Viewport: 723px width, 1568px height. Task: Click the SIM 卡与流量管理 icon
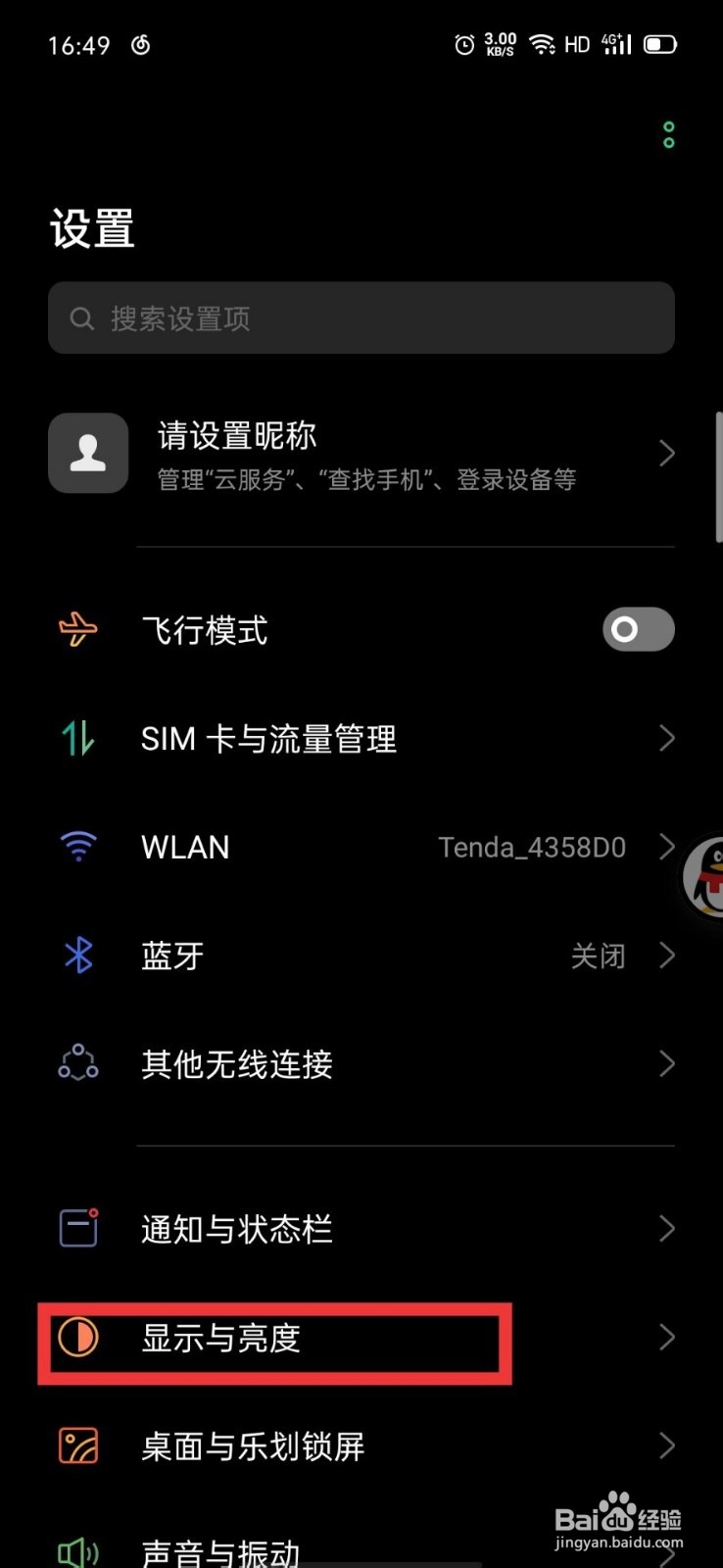[x=77, y=739]
